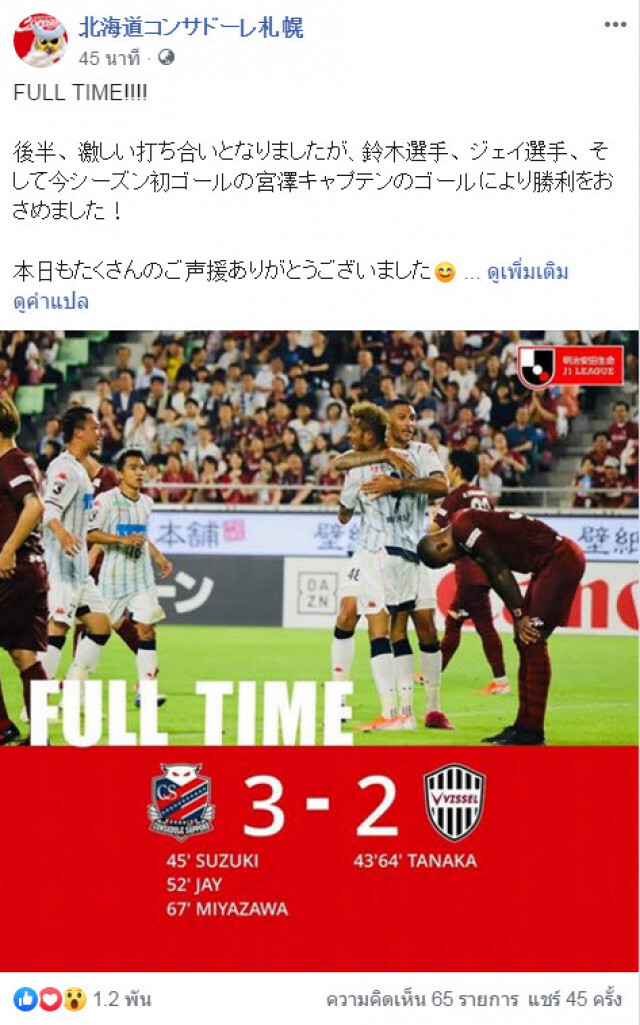Image resolution: width=640 pixels, height=1025 pixels.
Task: Tap ดูคำแปล to translate post
Action: click(50, 301)
